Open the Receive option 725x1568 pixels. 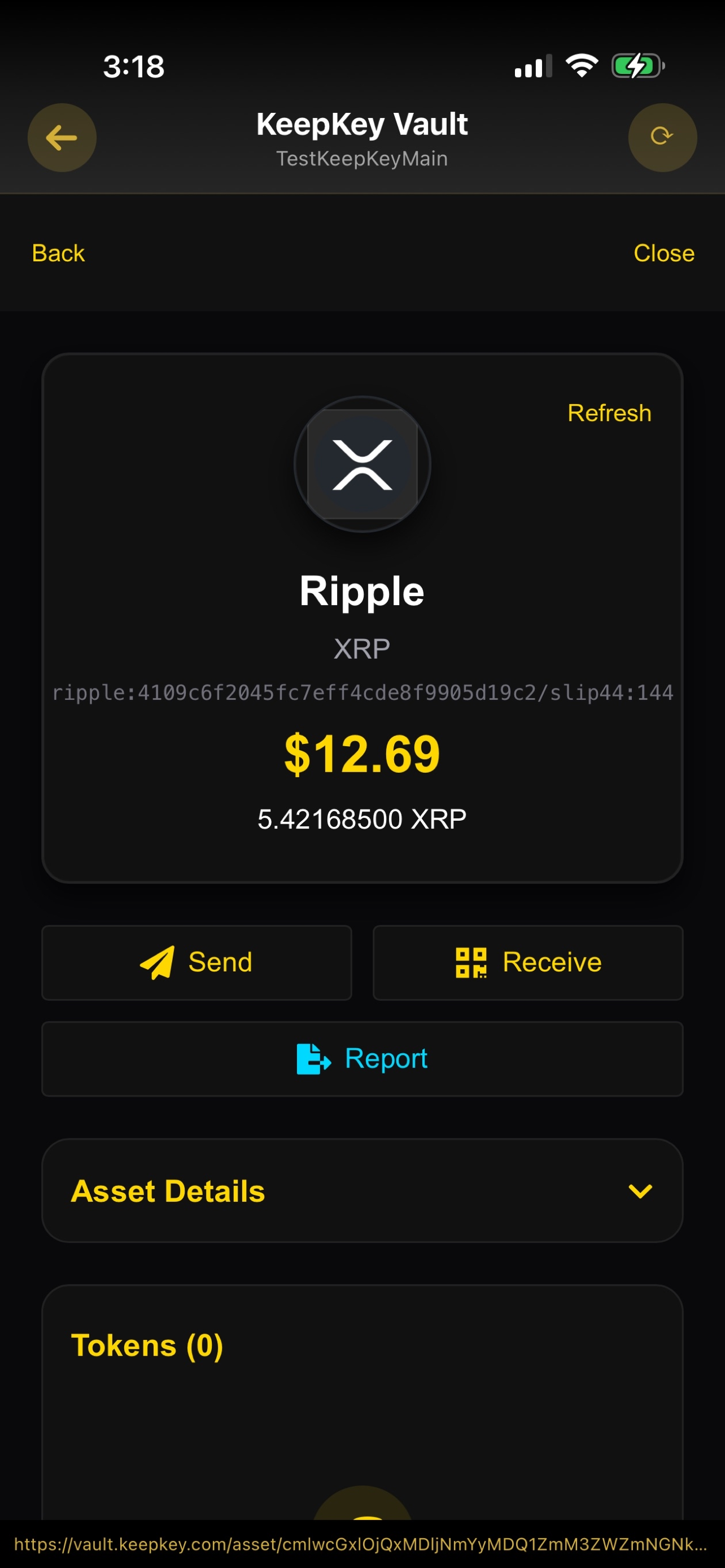[528, 962]
